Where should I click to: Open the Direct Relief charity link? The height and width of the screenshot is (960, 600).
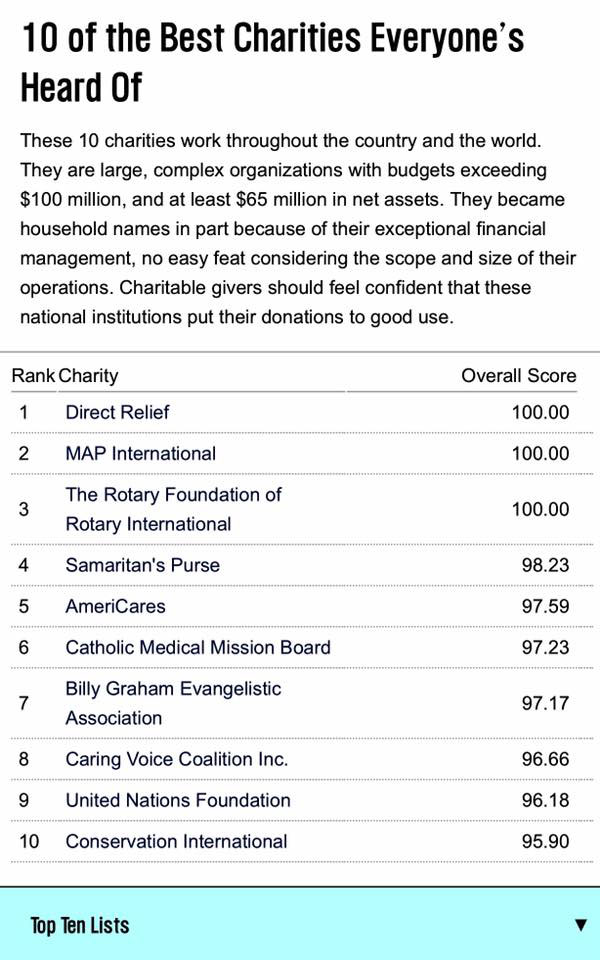(x=117, y=412)
